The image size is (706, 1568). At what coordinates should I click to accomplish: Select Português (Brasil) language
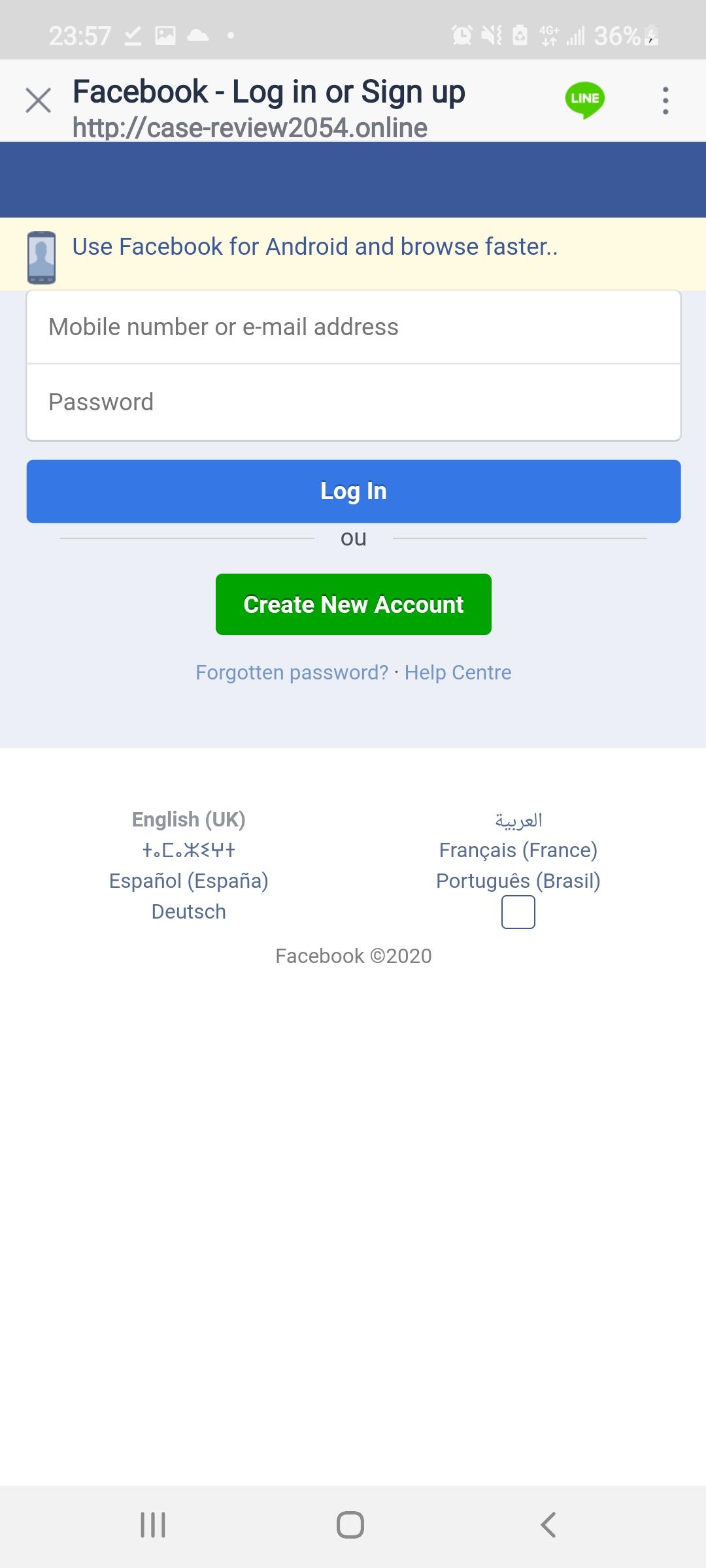point(518,881)
